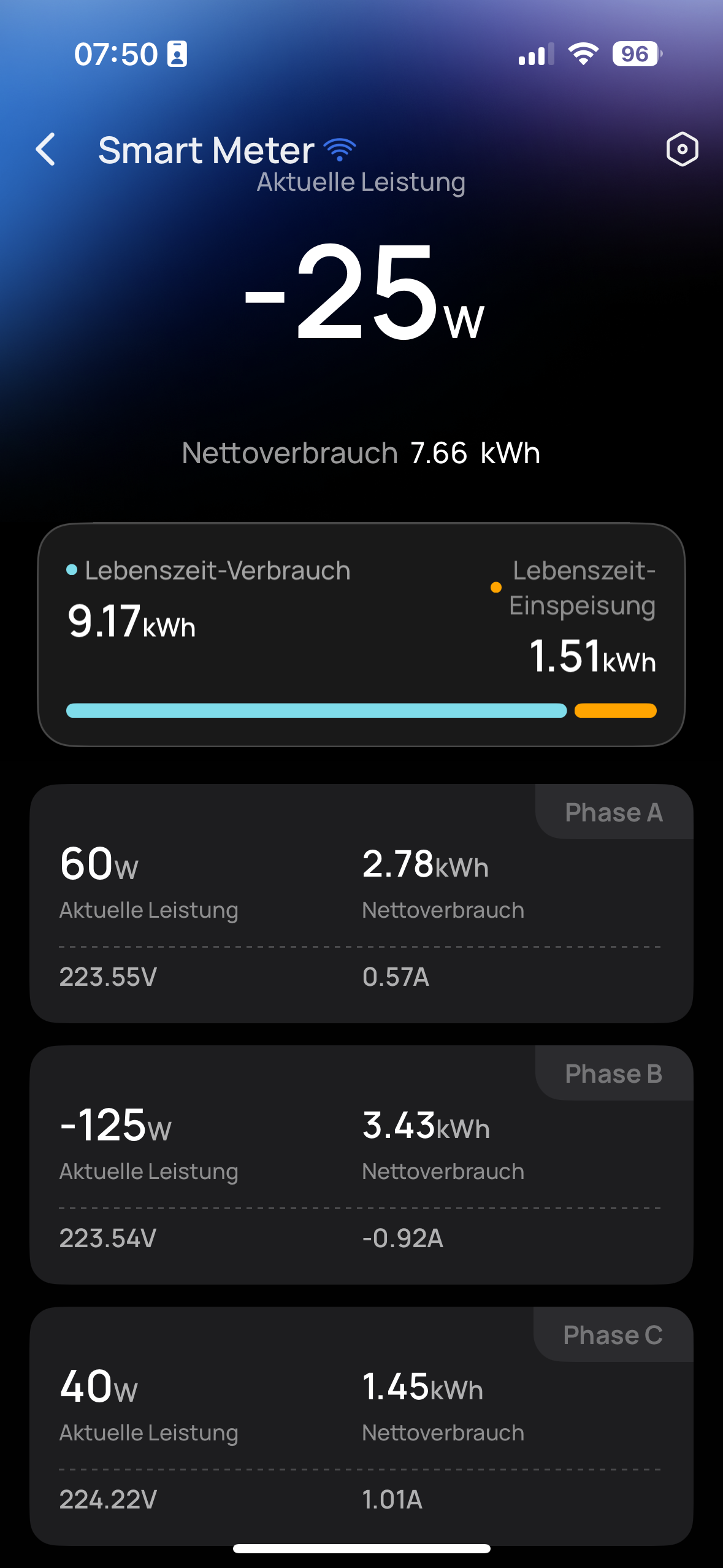The image size is (723, 1568).
Task: Open Smart Meter settings hexagon icon
Action: [x=682, y=149]
